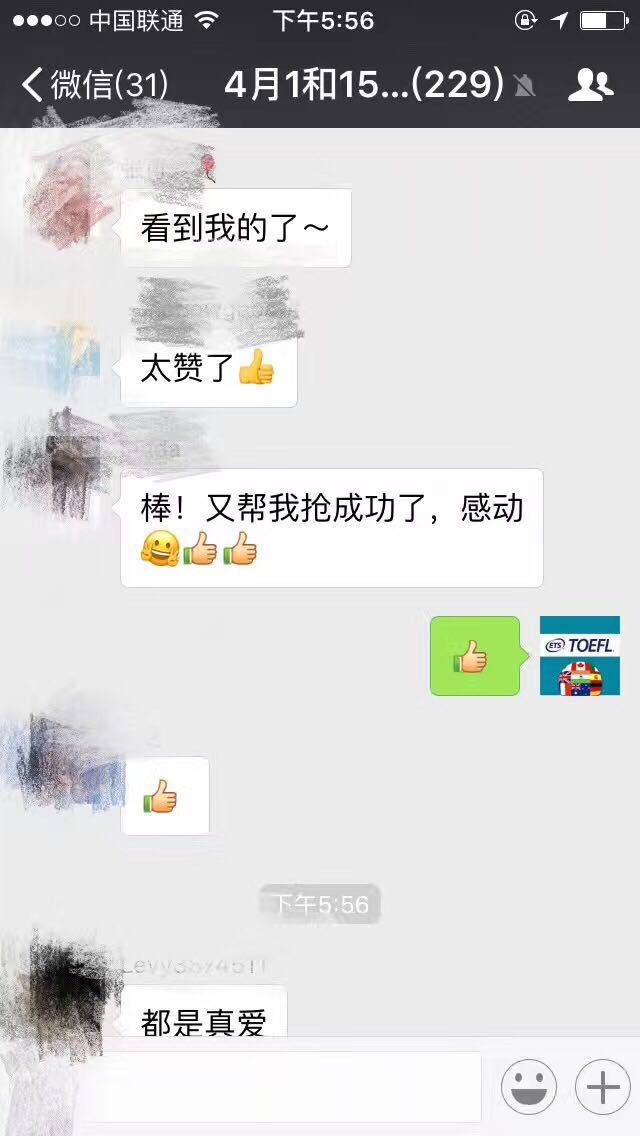Open the TOEFL avatar profile

(x=580, y=656)
